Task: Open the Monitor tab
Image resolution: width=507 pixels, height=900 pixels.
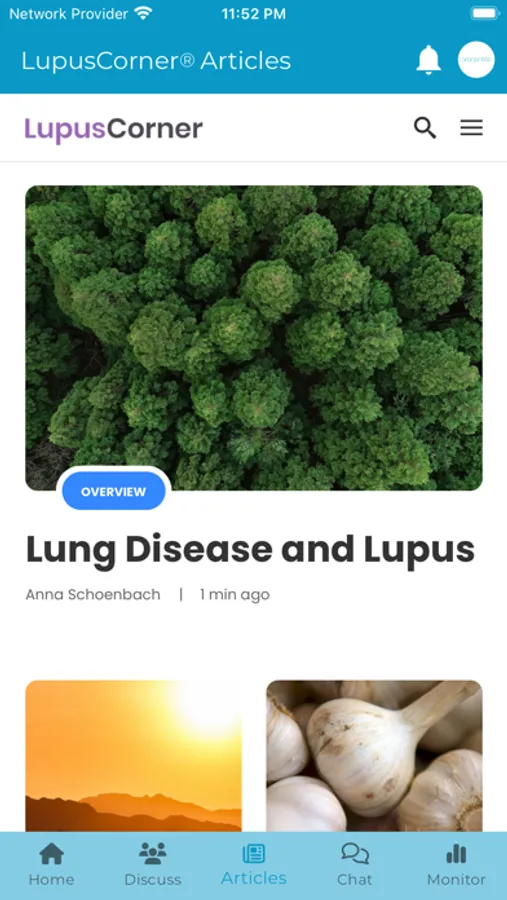Action: (456, 865)
